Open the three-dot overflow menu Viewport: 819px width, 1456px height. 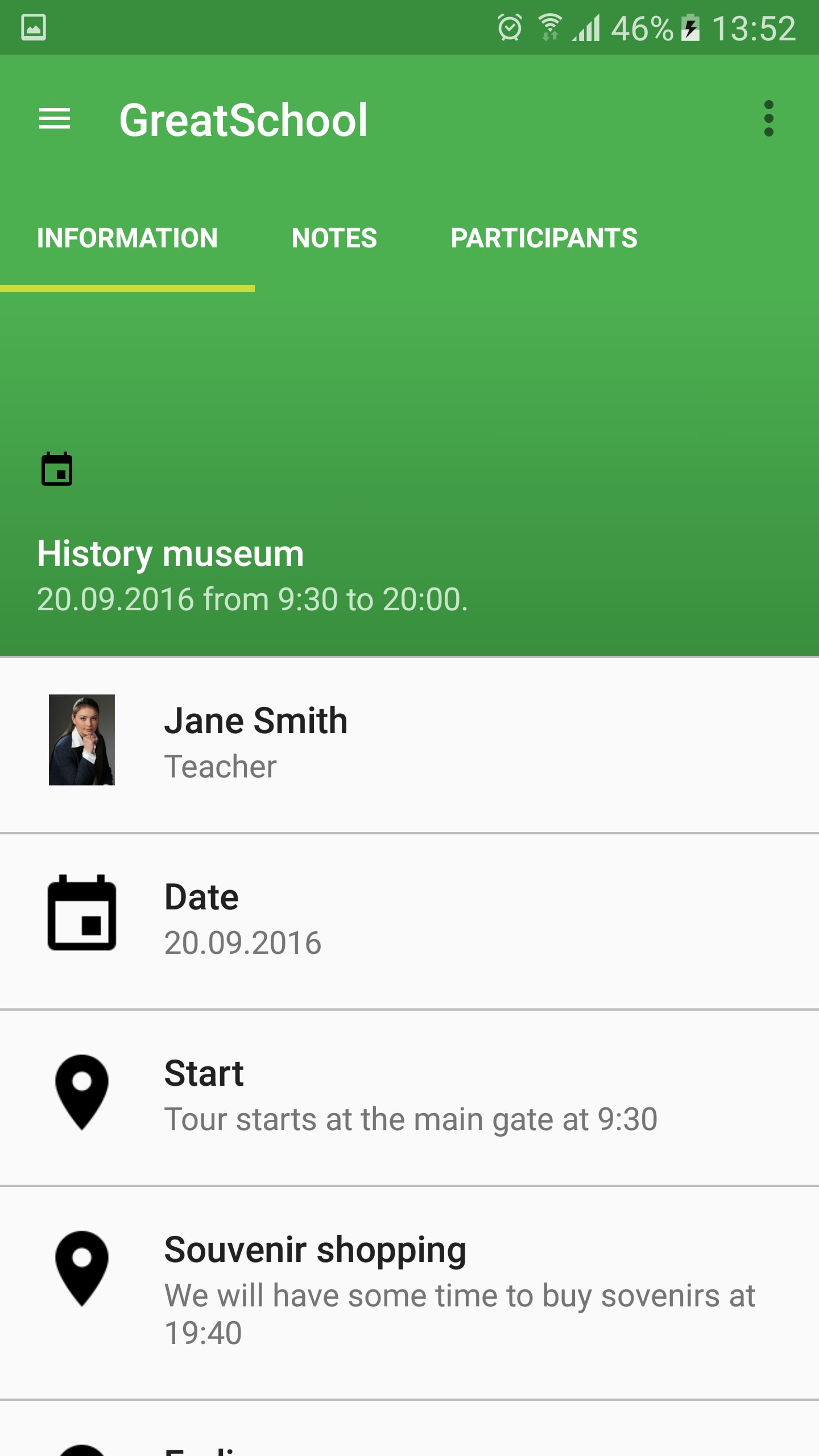coord(769,119)
